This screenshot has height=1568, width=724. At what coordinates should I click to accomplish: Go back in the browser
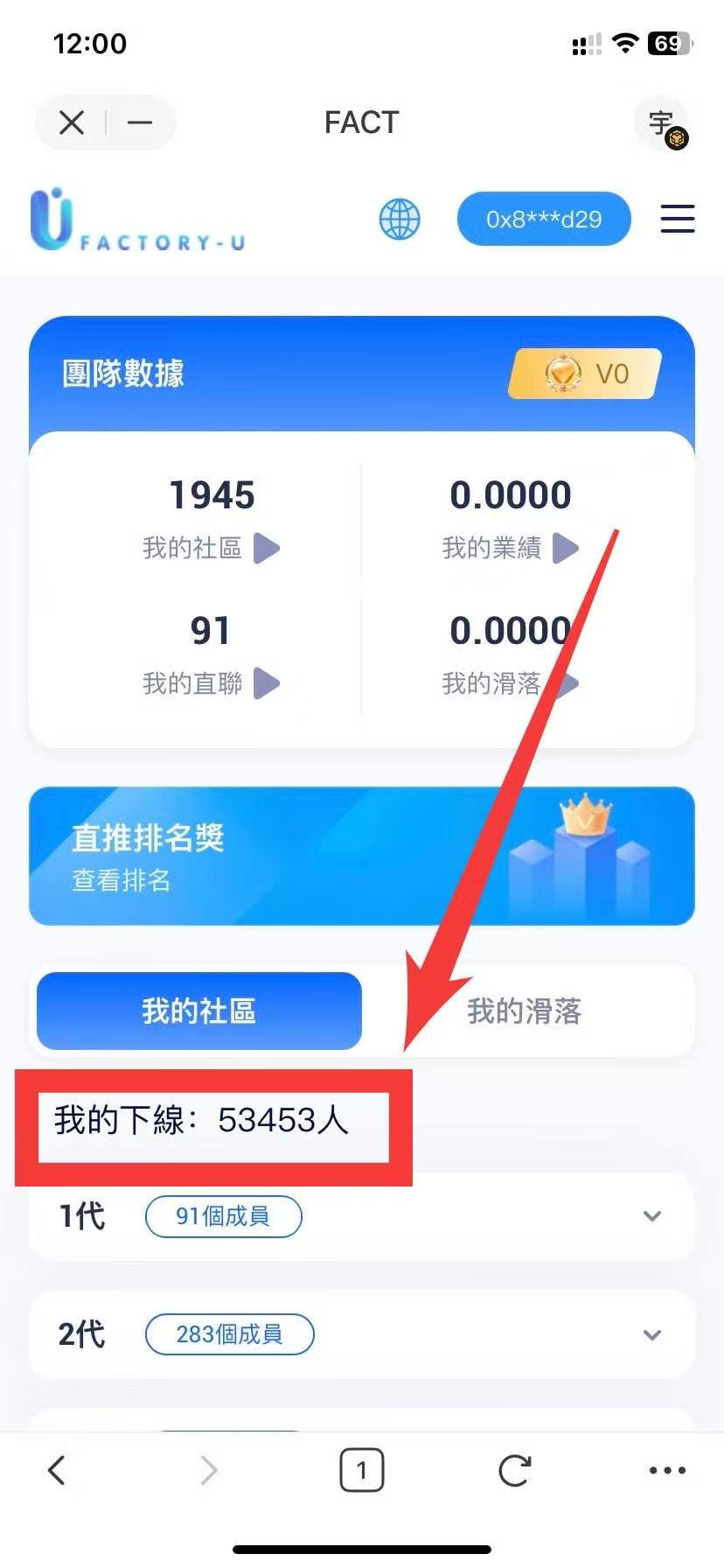pyautogui.click(x=57, y=1470)
